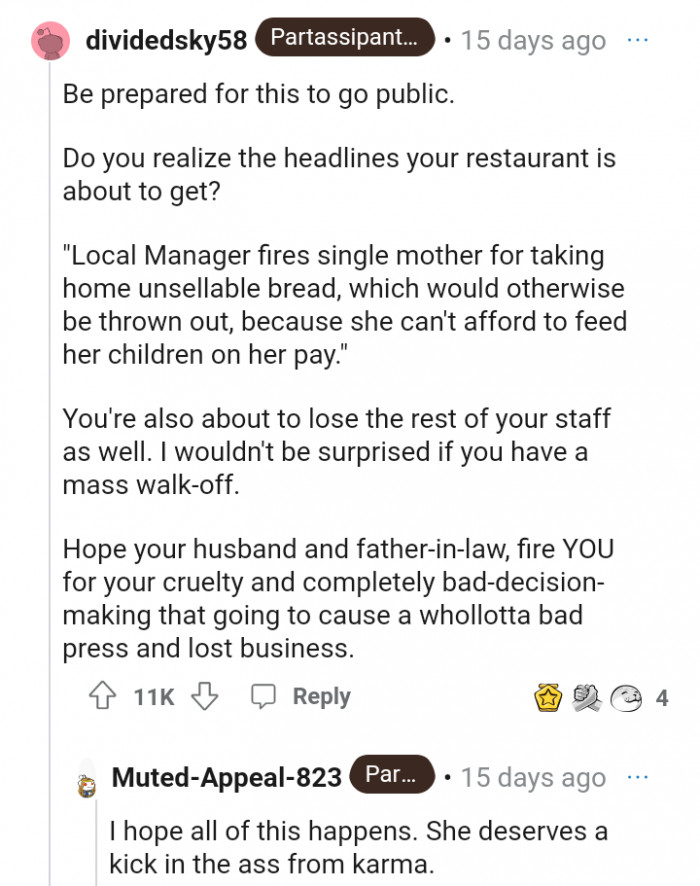Open Muted-Appeal-823's user profile

[227, 777]
